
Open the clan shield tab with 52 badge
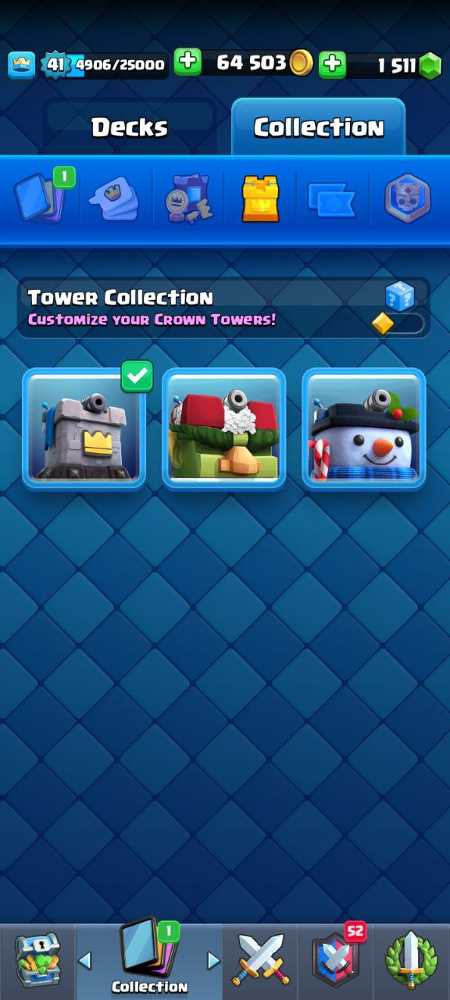336,960
